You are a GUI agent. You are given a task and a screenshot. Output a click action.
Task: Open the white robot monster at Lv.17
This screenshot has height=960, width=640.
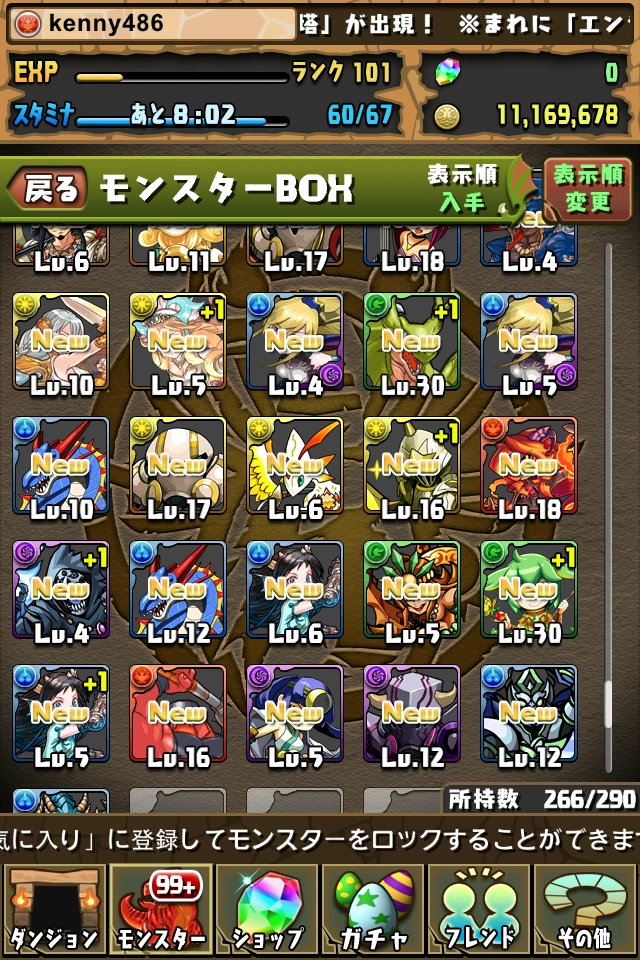pyautogui.click(x=177, y=466)
